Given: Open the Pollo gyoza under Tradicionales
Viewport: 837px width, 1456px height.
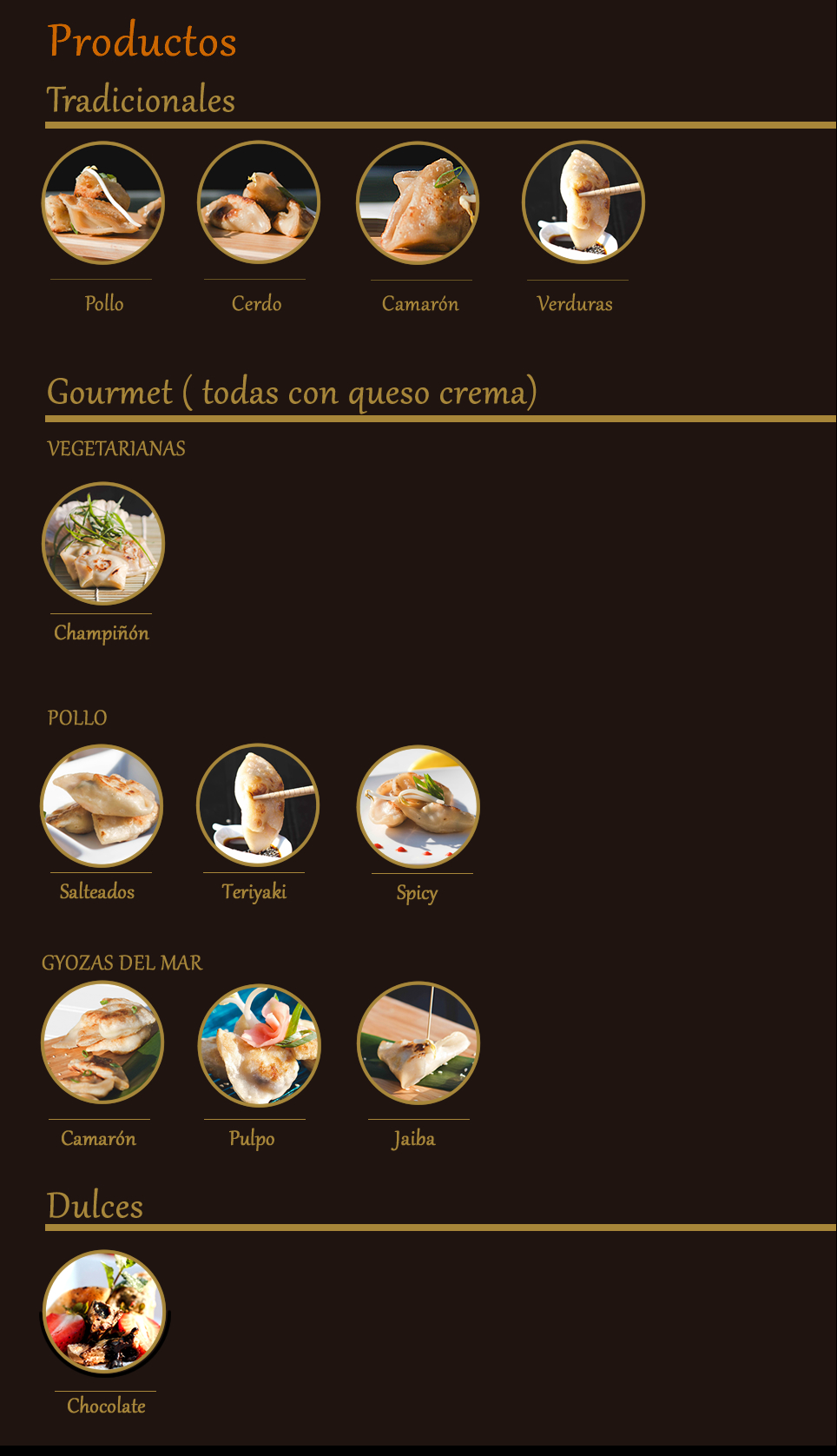Looking at the screenshot, I should click(x=103, y=202).
